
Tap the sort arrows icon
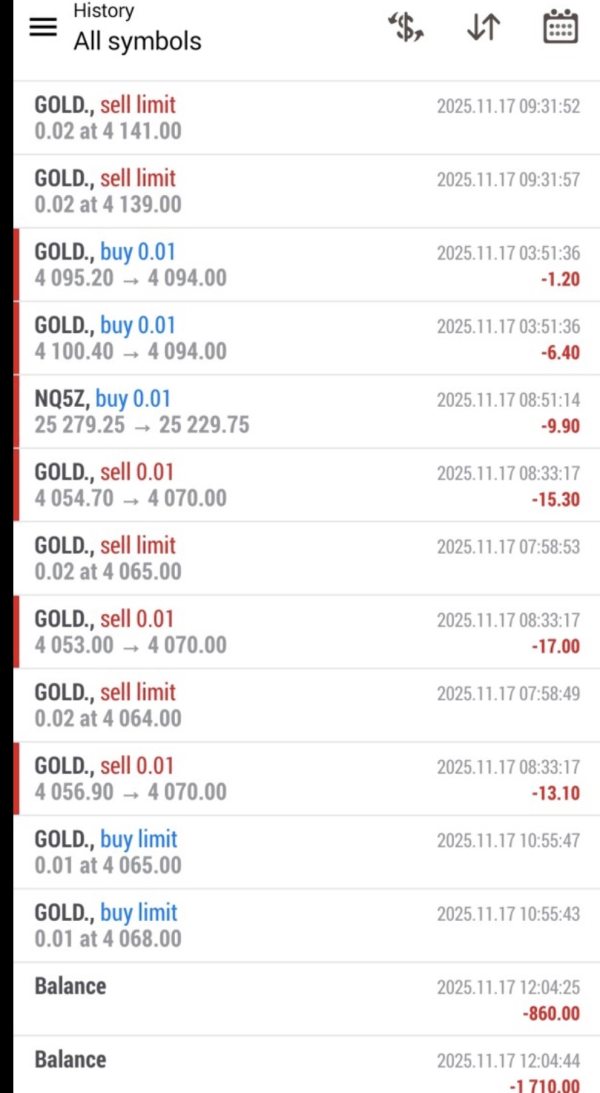click(483, 28)
